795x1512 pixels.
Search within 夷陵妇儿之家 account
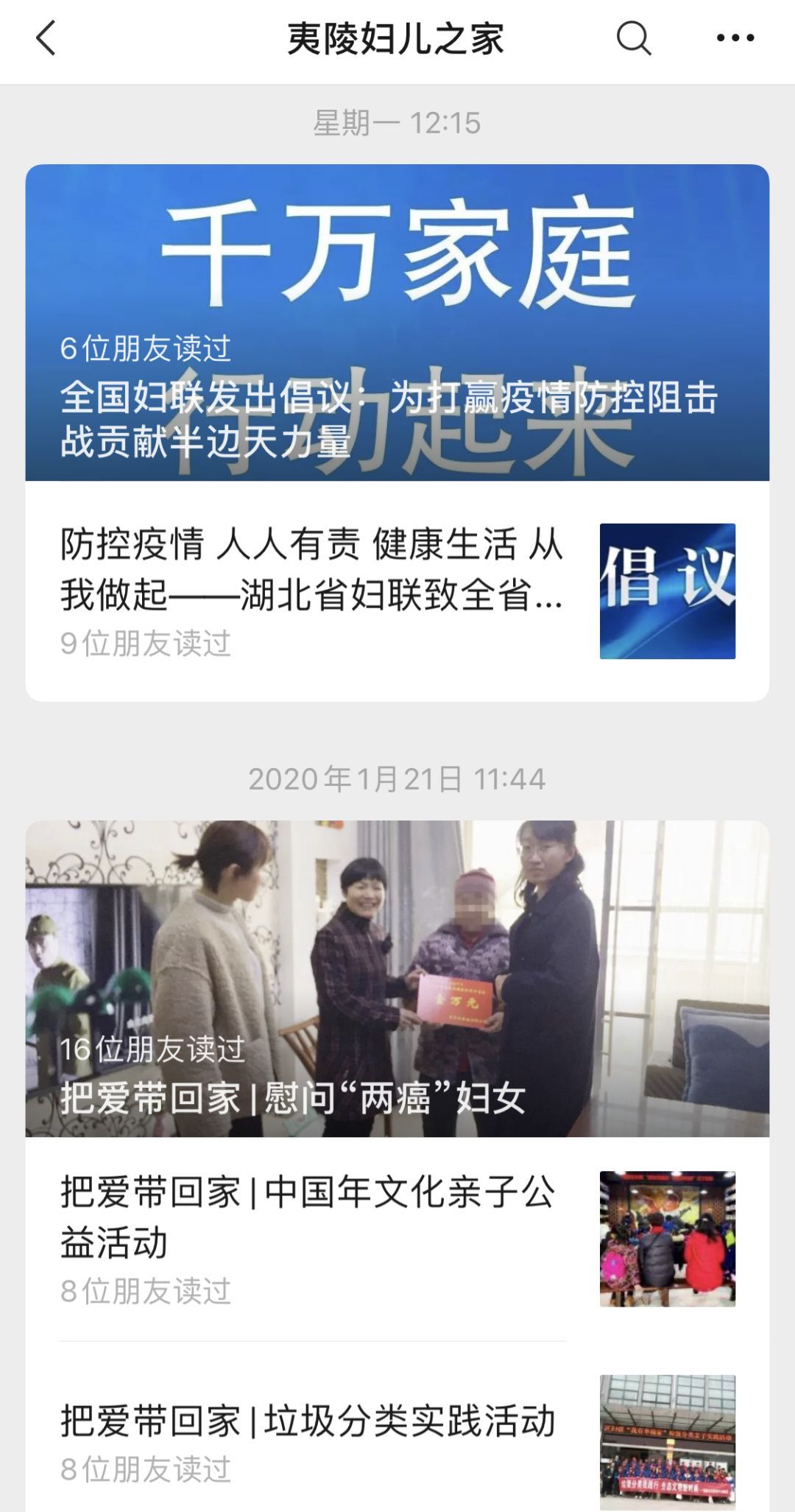pyautogui.click(x=633, y=38)
